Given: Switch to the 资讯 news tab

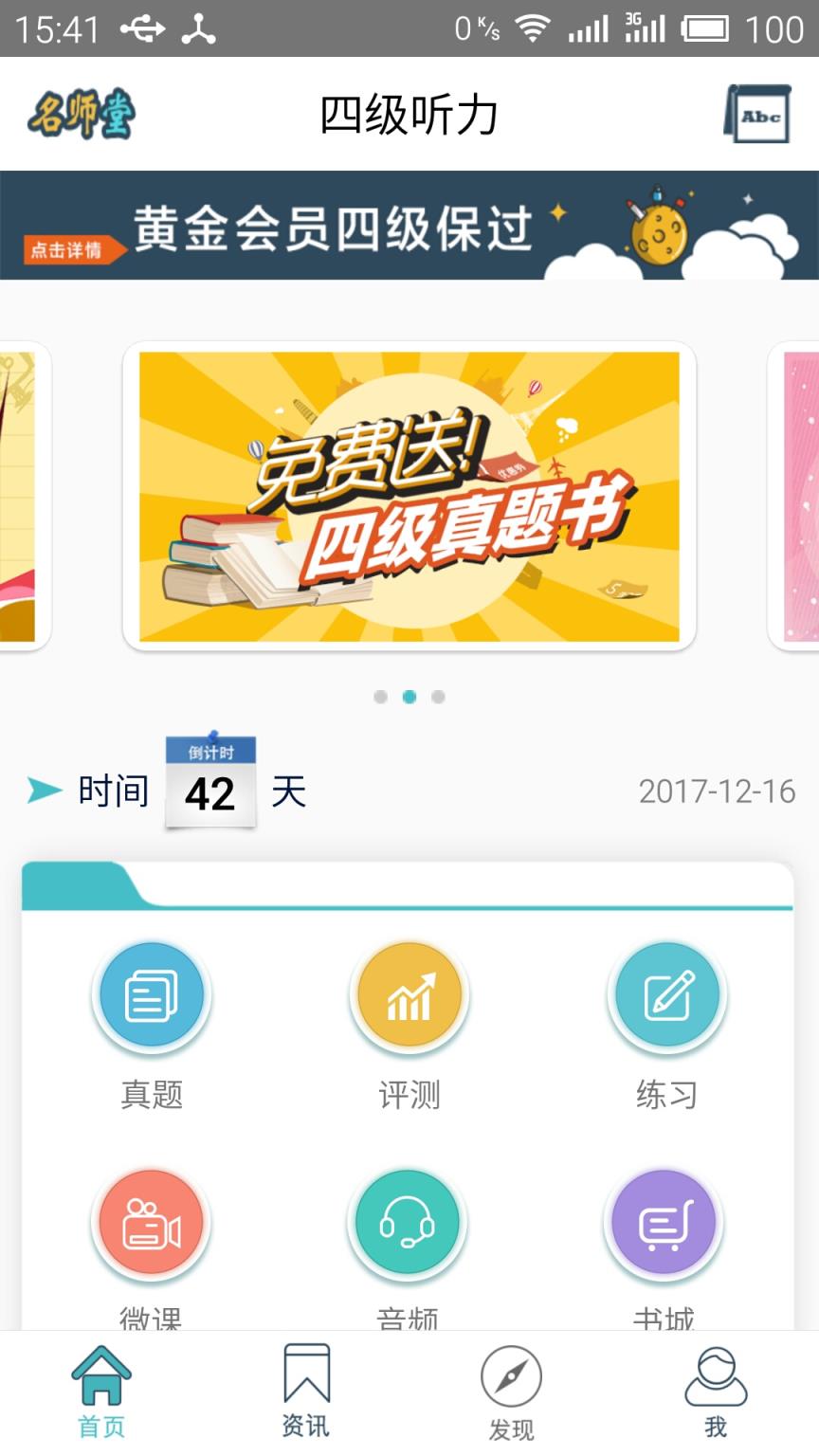Looking at the screenshot, I should click(305, 1389).
